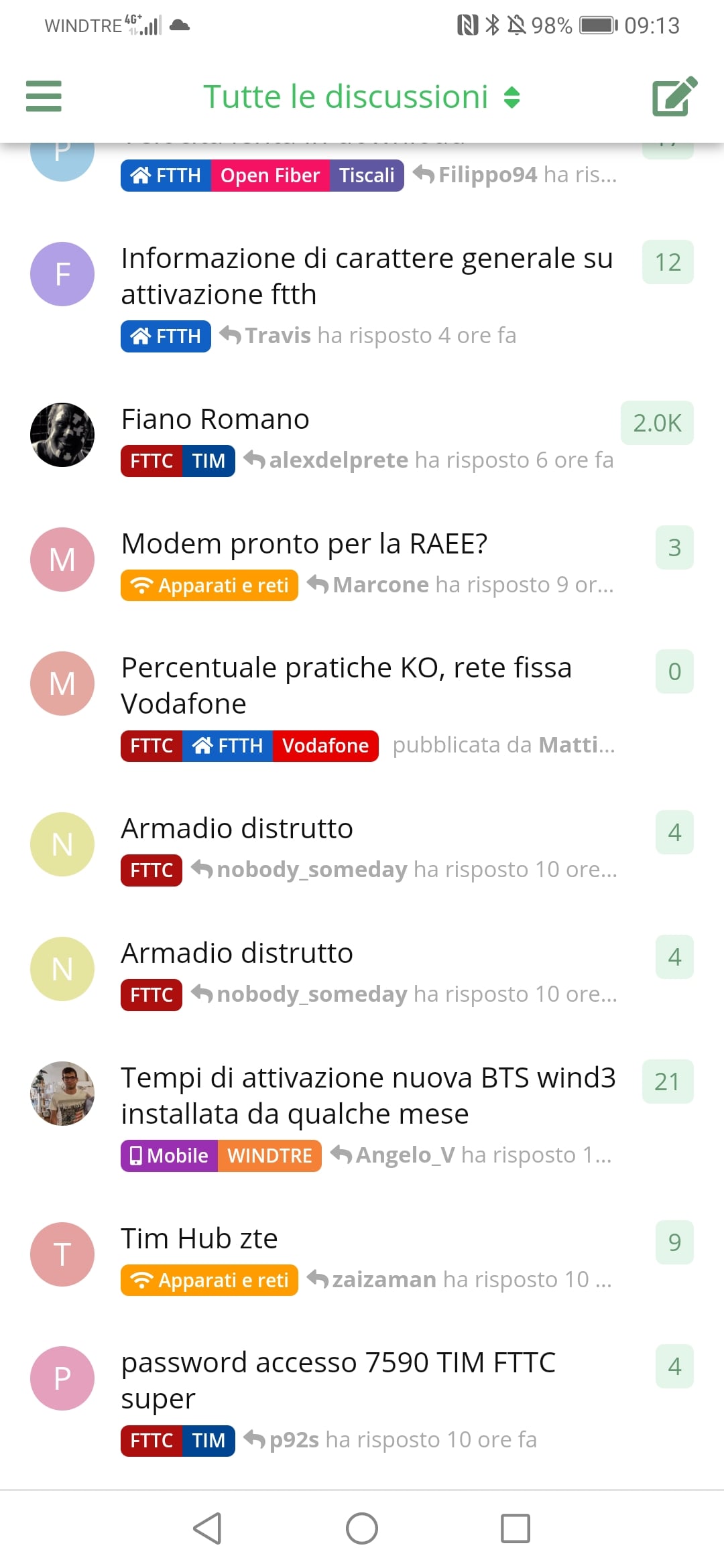The image size is (724, 1568).
Task: Expand the Tutte le discussioni dropdown
Action: point(362,96)
